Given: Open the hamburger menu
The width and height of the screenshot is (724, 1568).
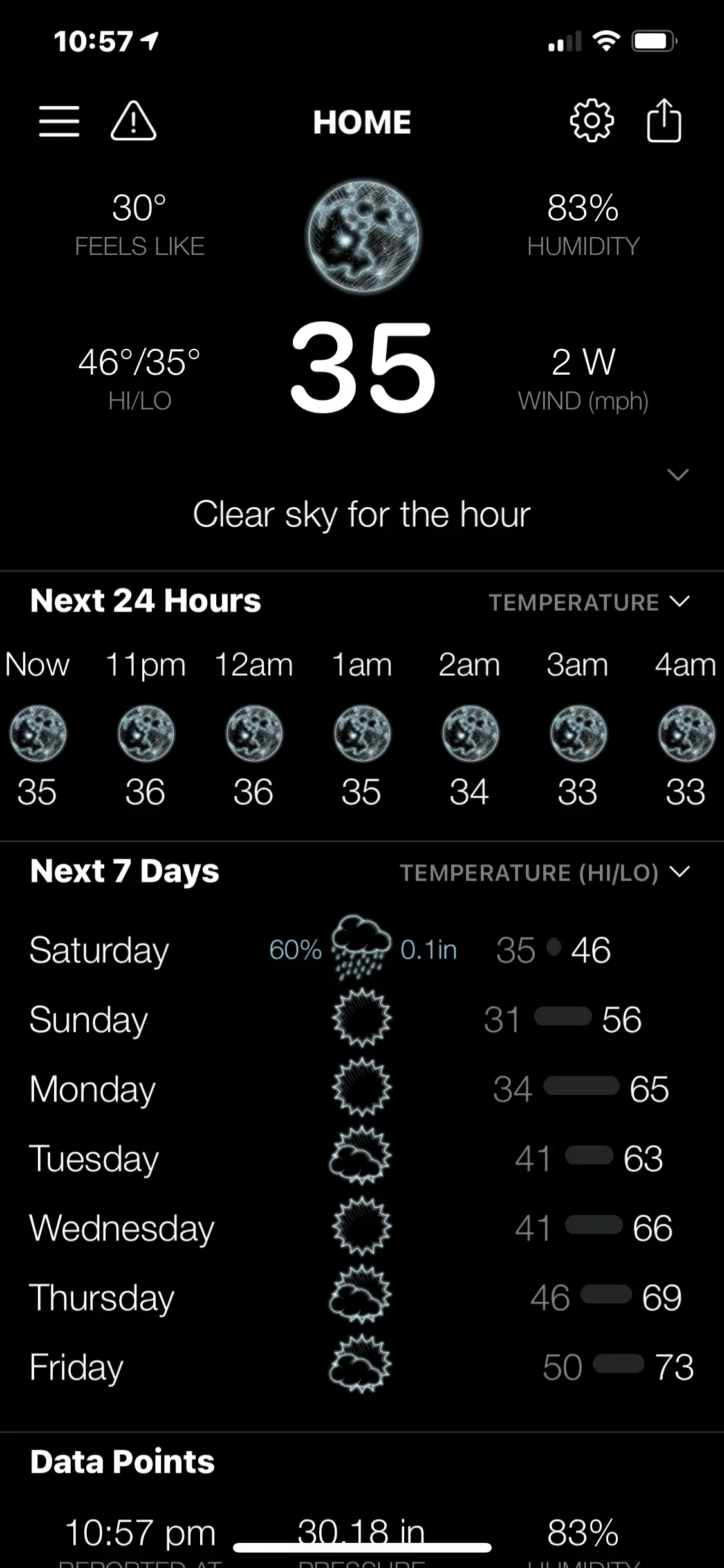Looking at the screenshot, I should pos(59,122).
